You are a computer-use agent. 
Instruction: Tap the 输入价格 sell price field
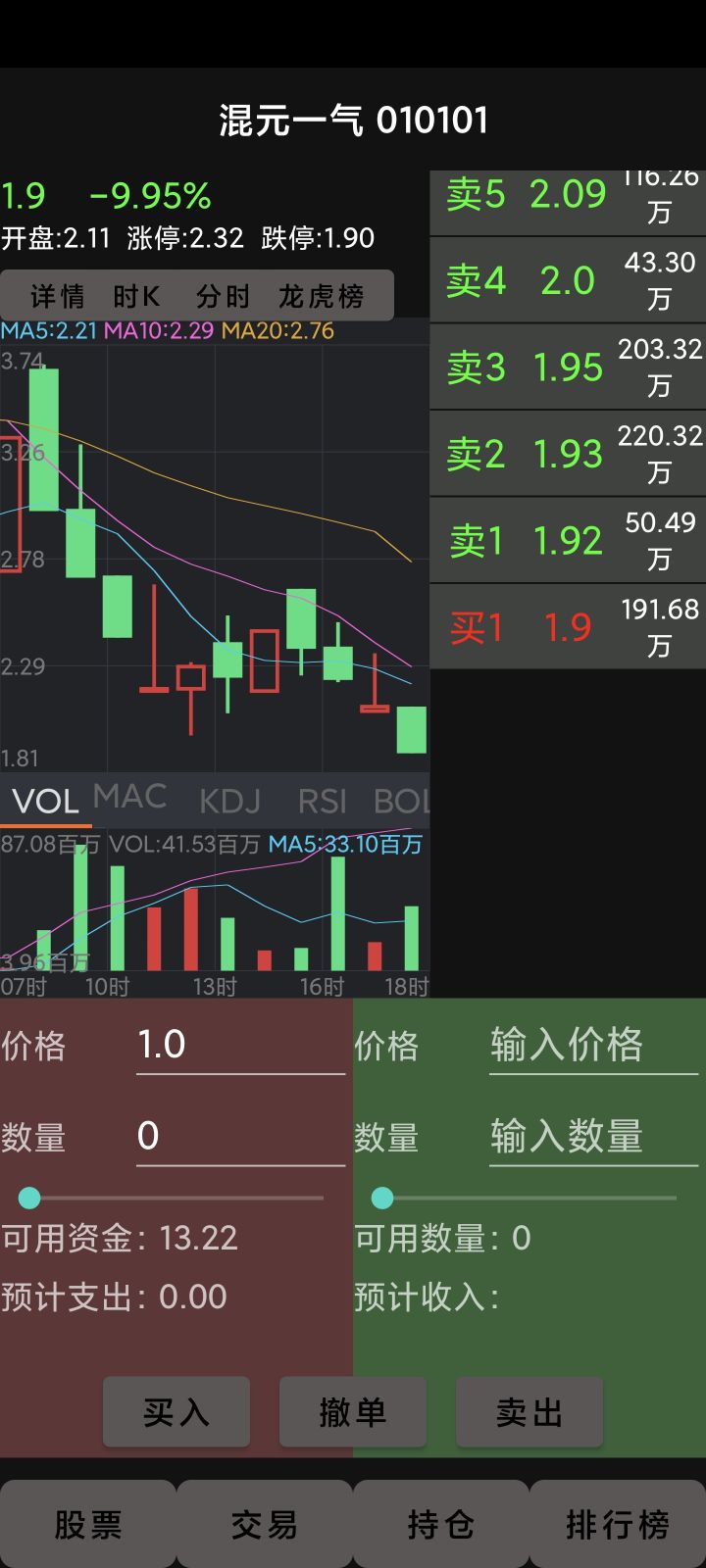(593, 1045)
